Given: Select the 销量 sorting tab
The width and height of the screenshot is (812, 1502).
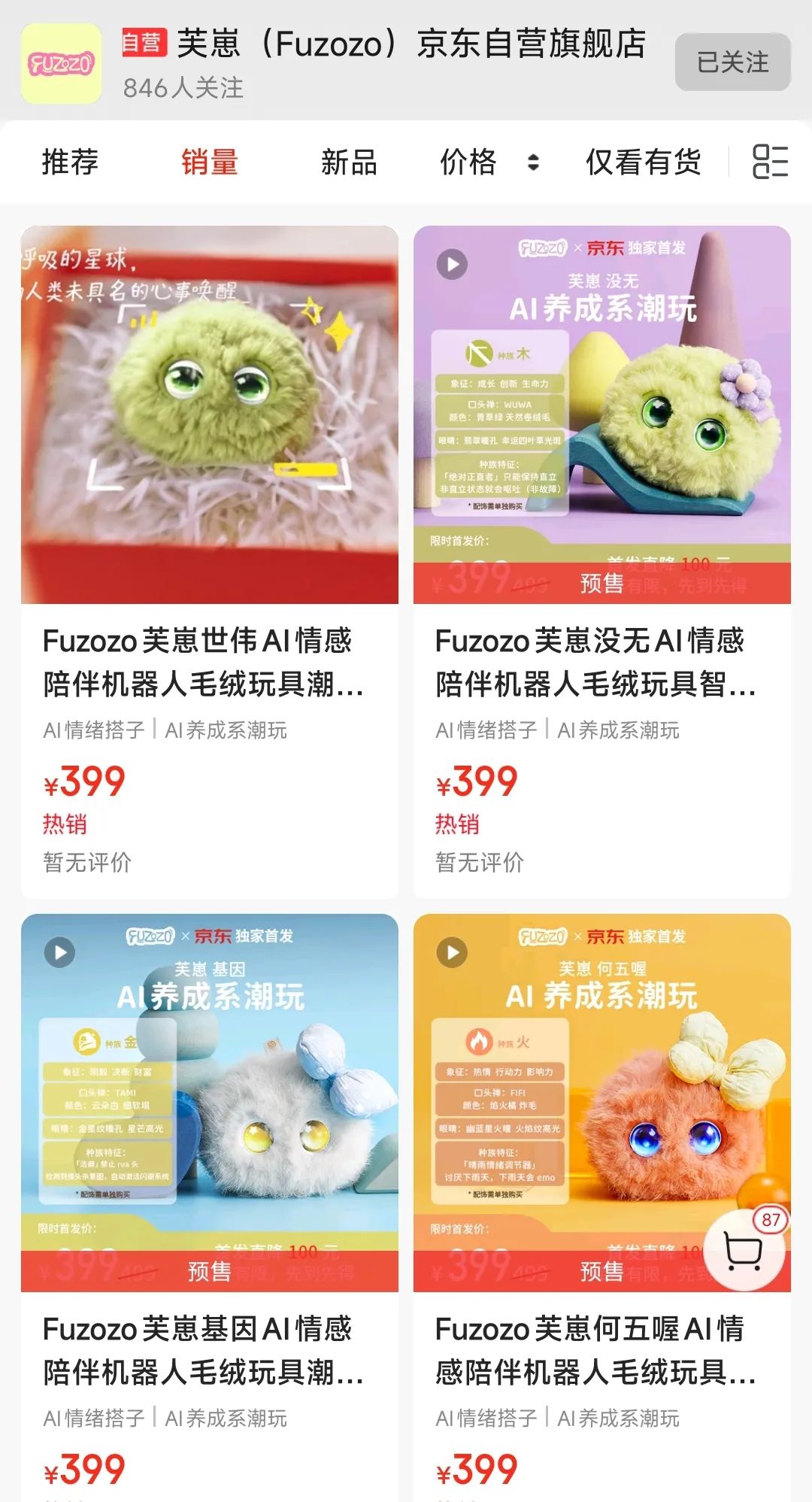Looking at the screenshot, I should point(209,162).
